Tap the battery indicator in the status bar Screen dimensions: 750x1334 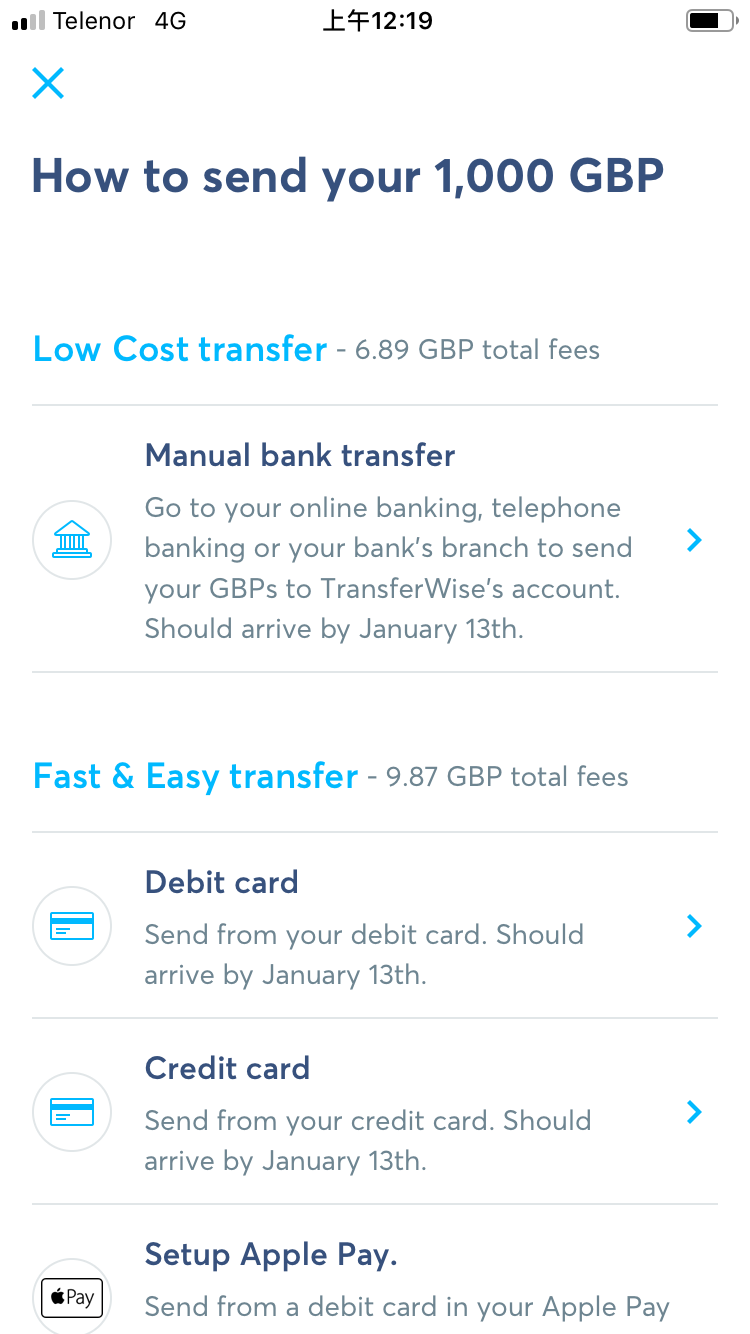click(x=712, y=20)
